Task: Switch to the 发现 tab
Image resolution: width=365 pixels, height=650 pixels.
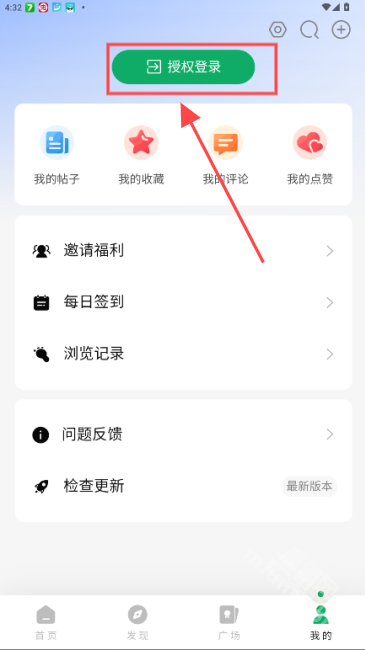Action: [137, 623]
